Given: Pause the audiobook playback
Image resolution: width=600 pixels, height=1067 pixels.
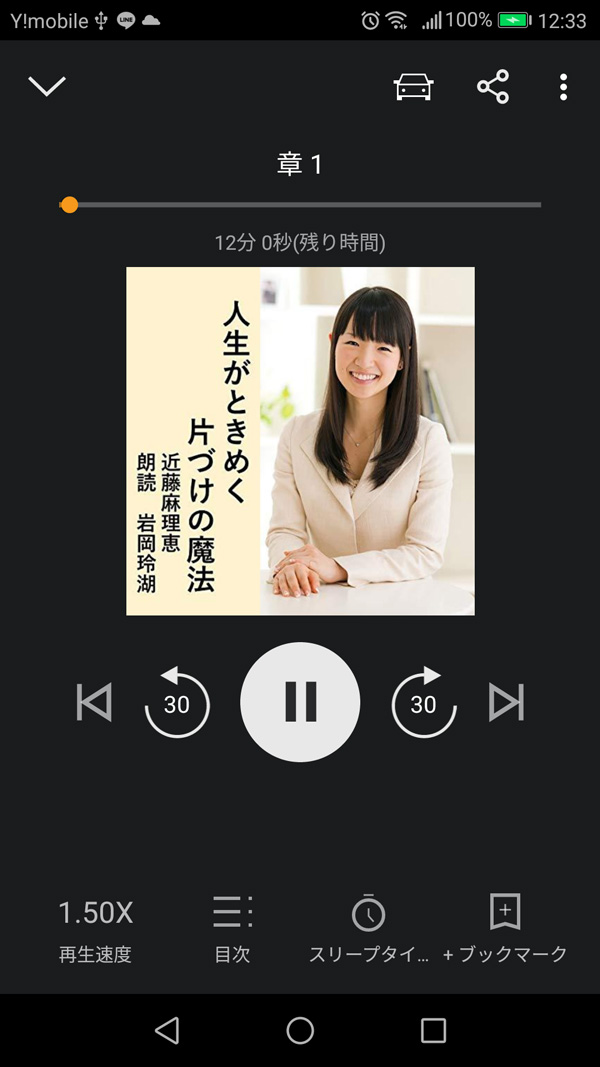Looking at the screenshot, I should tap(300, 702).
